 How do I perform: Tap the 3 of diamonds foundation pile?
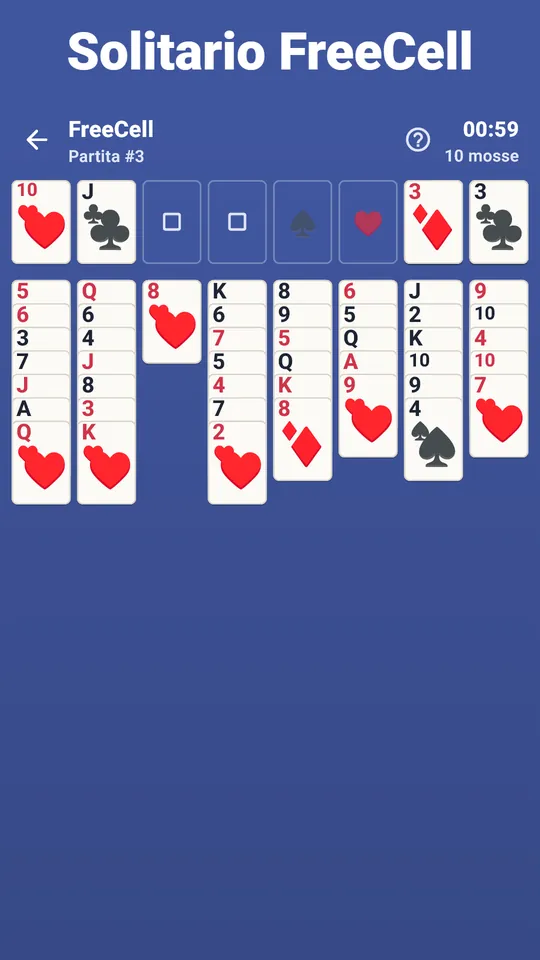coord(433,222)
